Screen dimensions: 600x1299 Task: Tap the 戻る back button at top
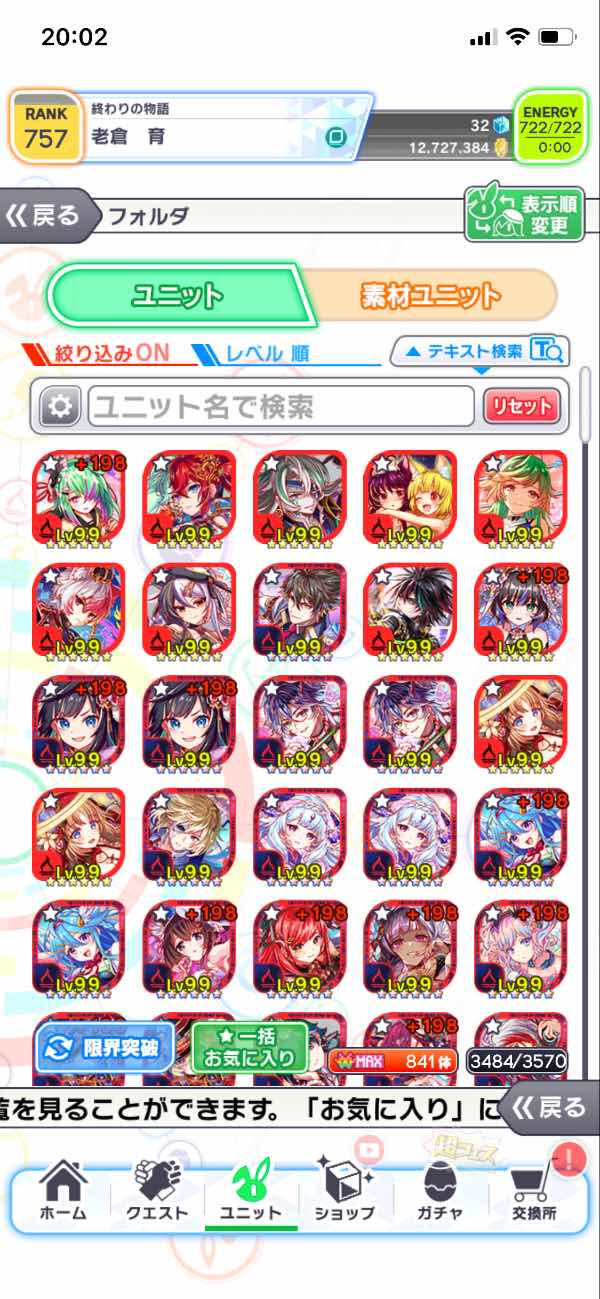[x=45, y=214]
